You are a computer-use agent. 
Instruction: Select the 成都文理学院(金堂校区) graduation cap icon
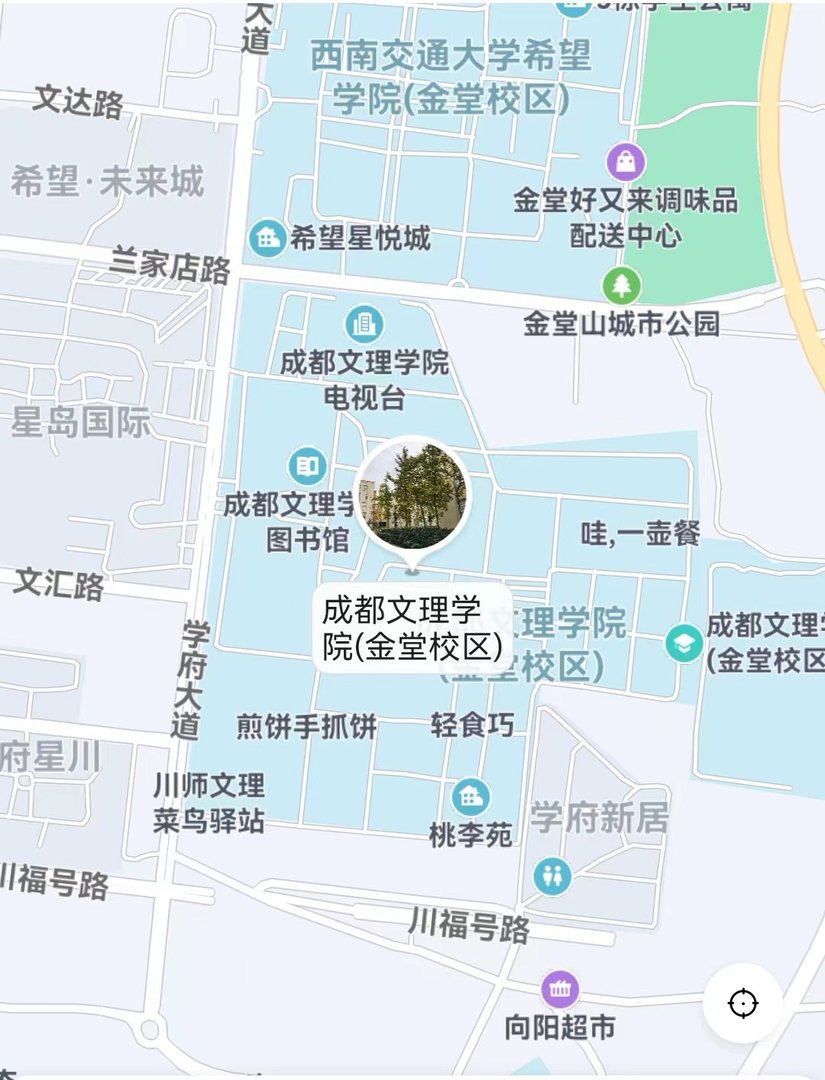point(684,643)
